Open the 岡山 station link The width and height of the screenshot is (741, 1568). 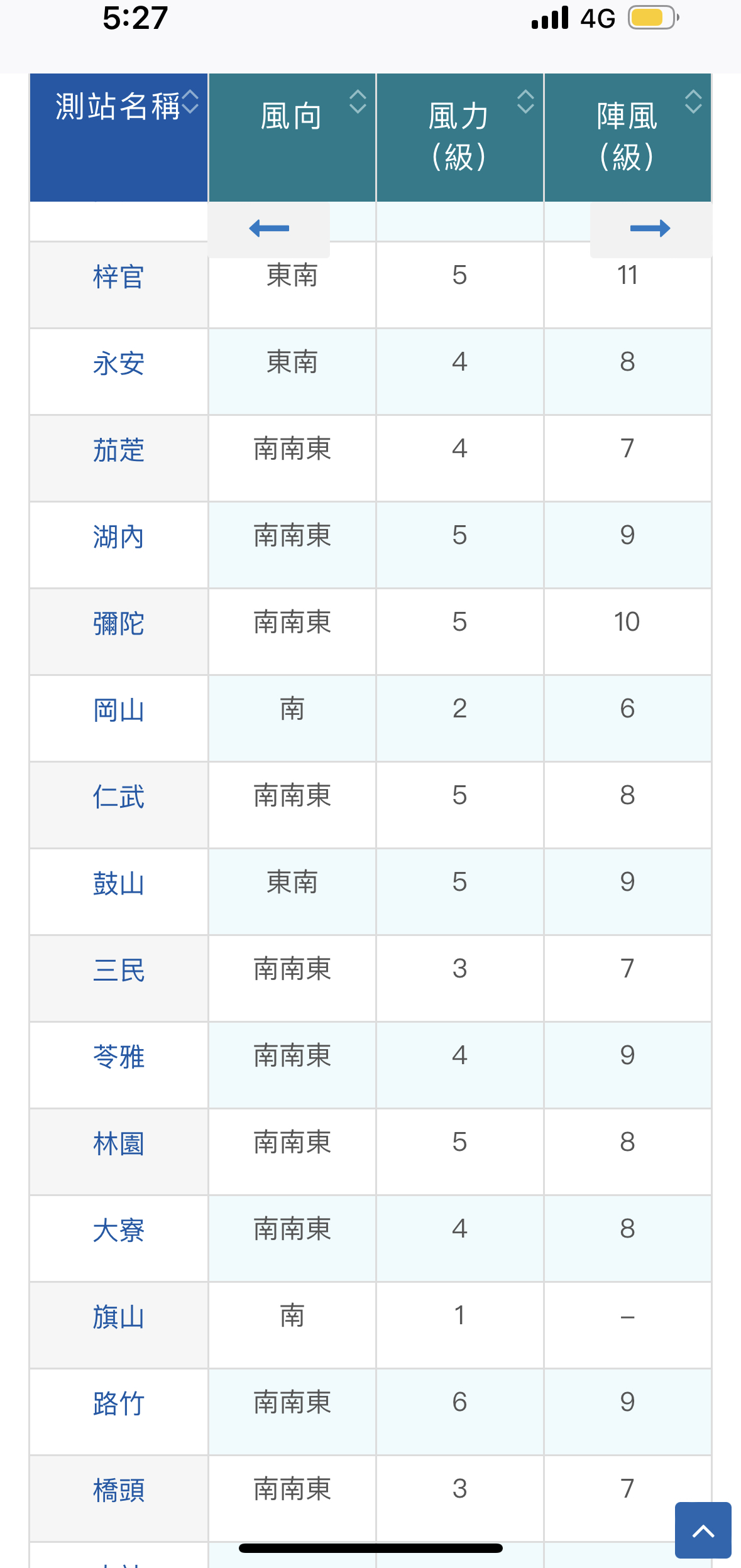pyautogui.click(x=119, y=710)
